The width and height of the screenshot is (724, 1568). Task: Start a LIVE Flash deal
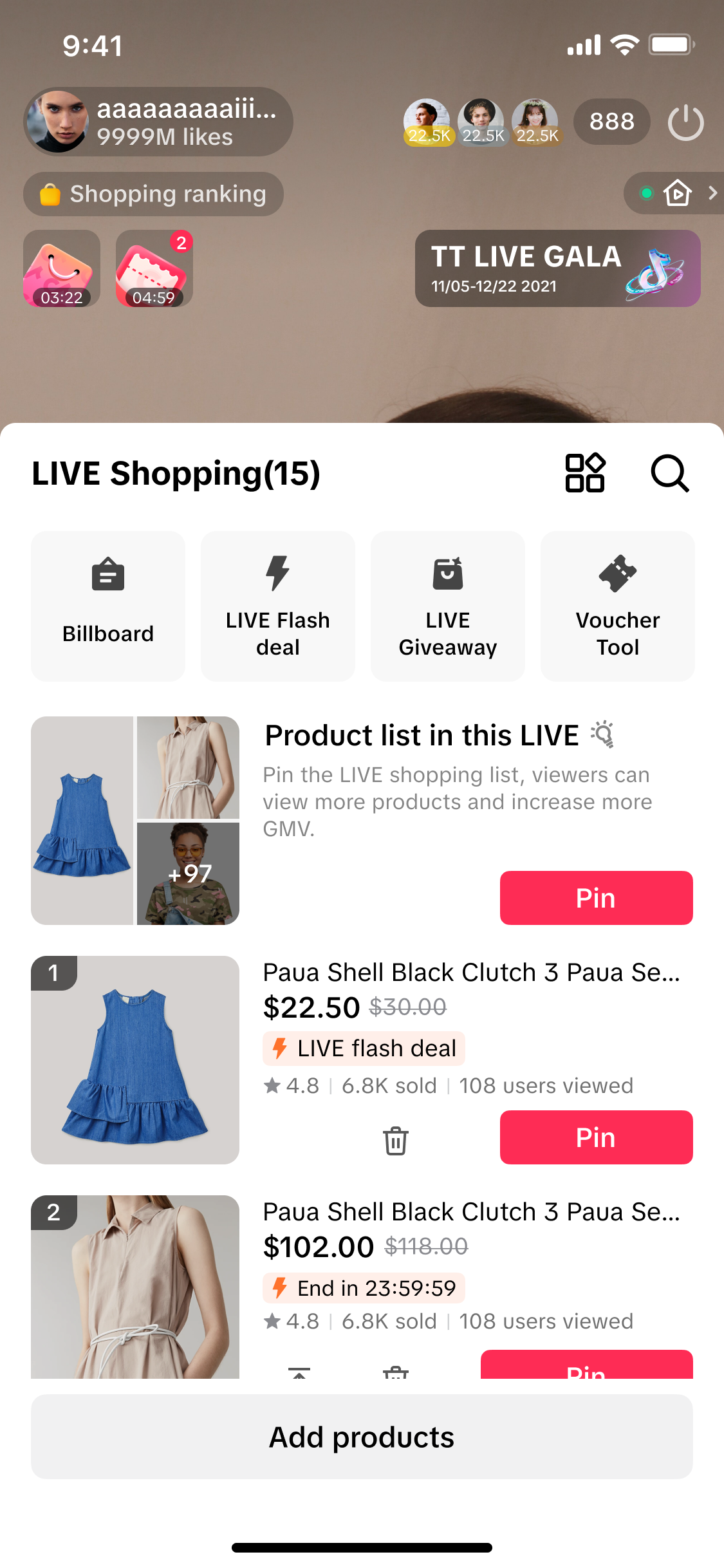coord(278,606)
